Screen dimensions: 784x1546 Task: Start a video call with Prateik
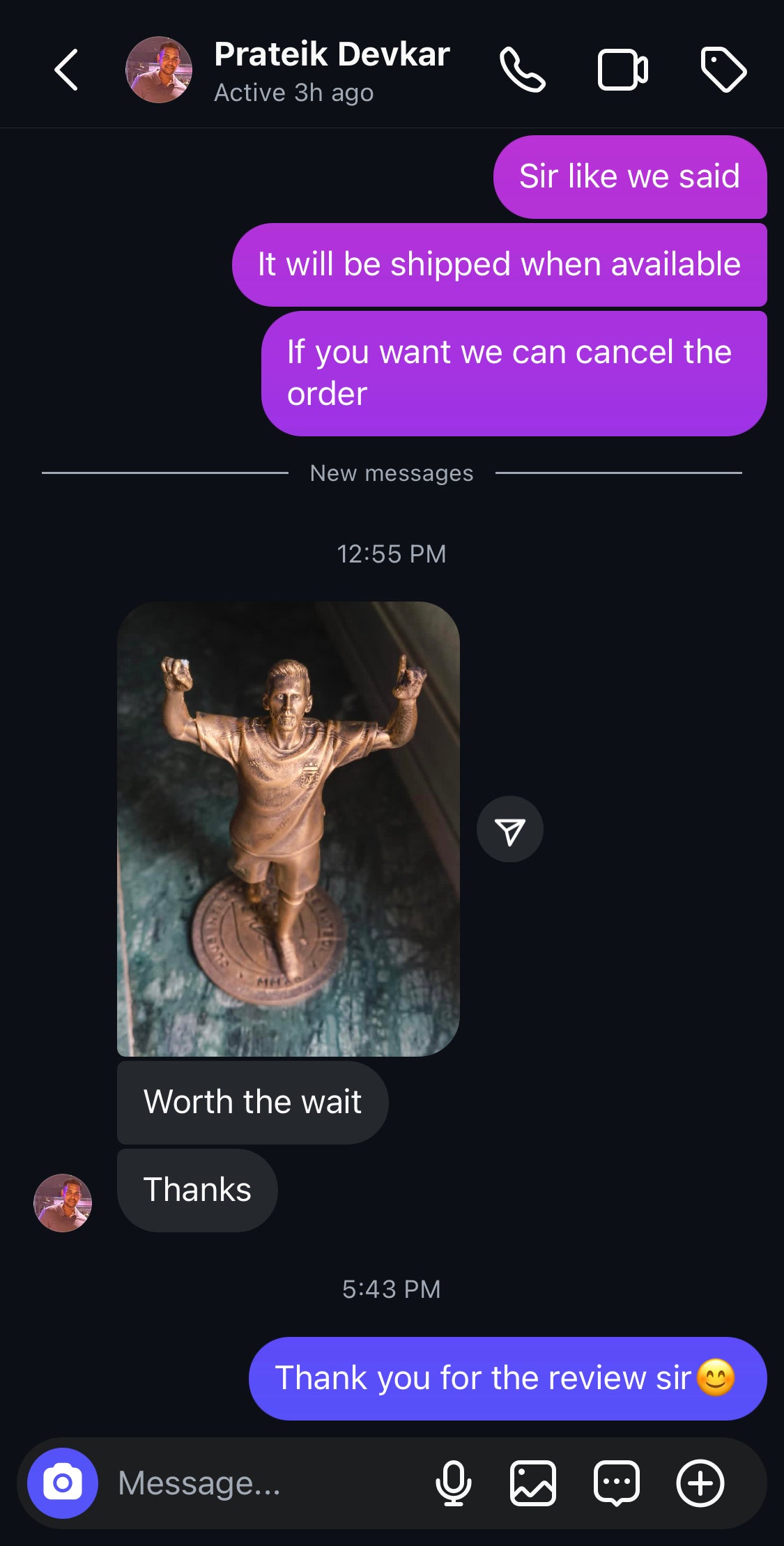pos(622,70)
